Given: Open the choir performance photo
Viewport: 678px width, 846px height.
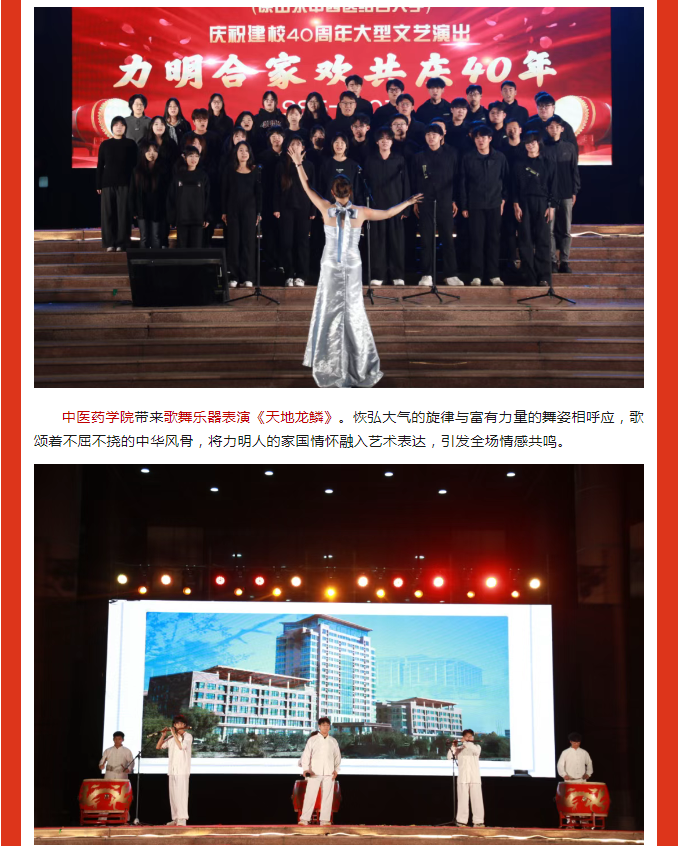Looking at the screenshot, I should [338, 197].
